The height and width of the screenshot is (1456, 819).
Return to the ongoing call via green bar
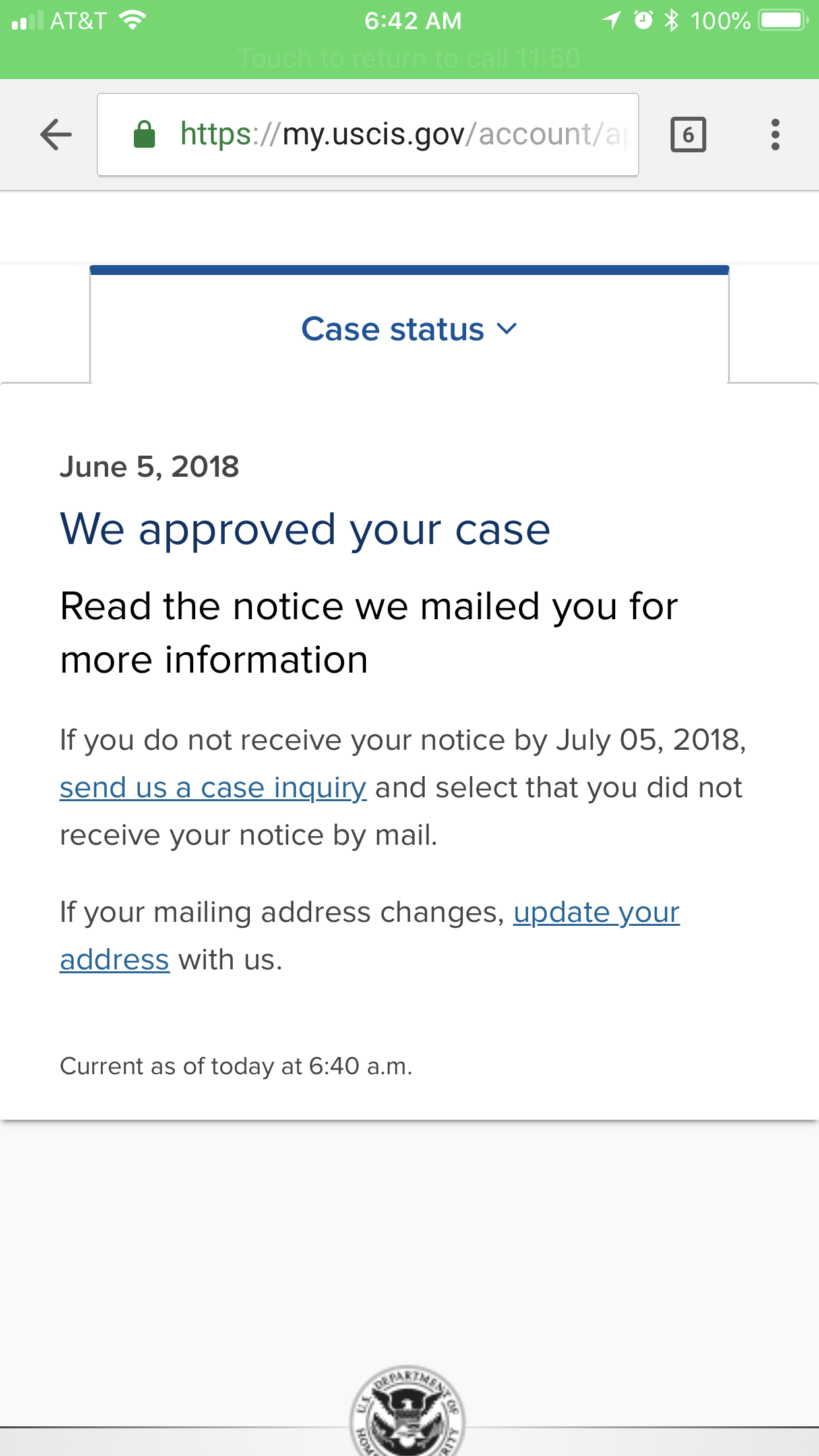(409, 58)
